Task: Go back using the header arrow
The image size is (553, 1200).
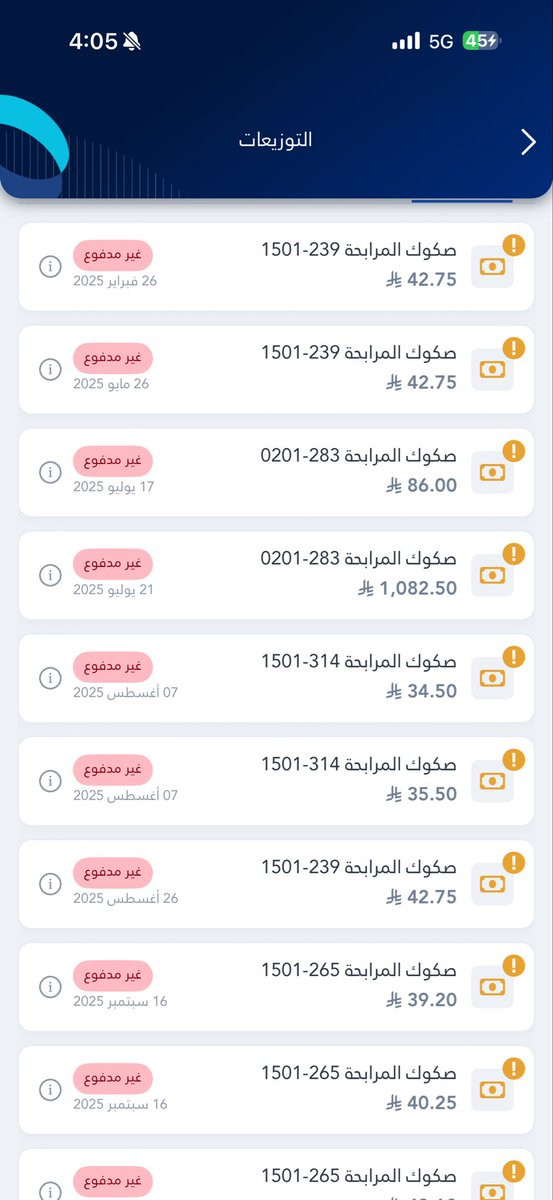Action: [x=528, y=143]
